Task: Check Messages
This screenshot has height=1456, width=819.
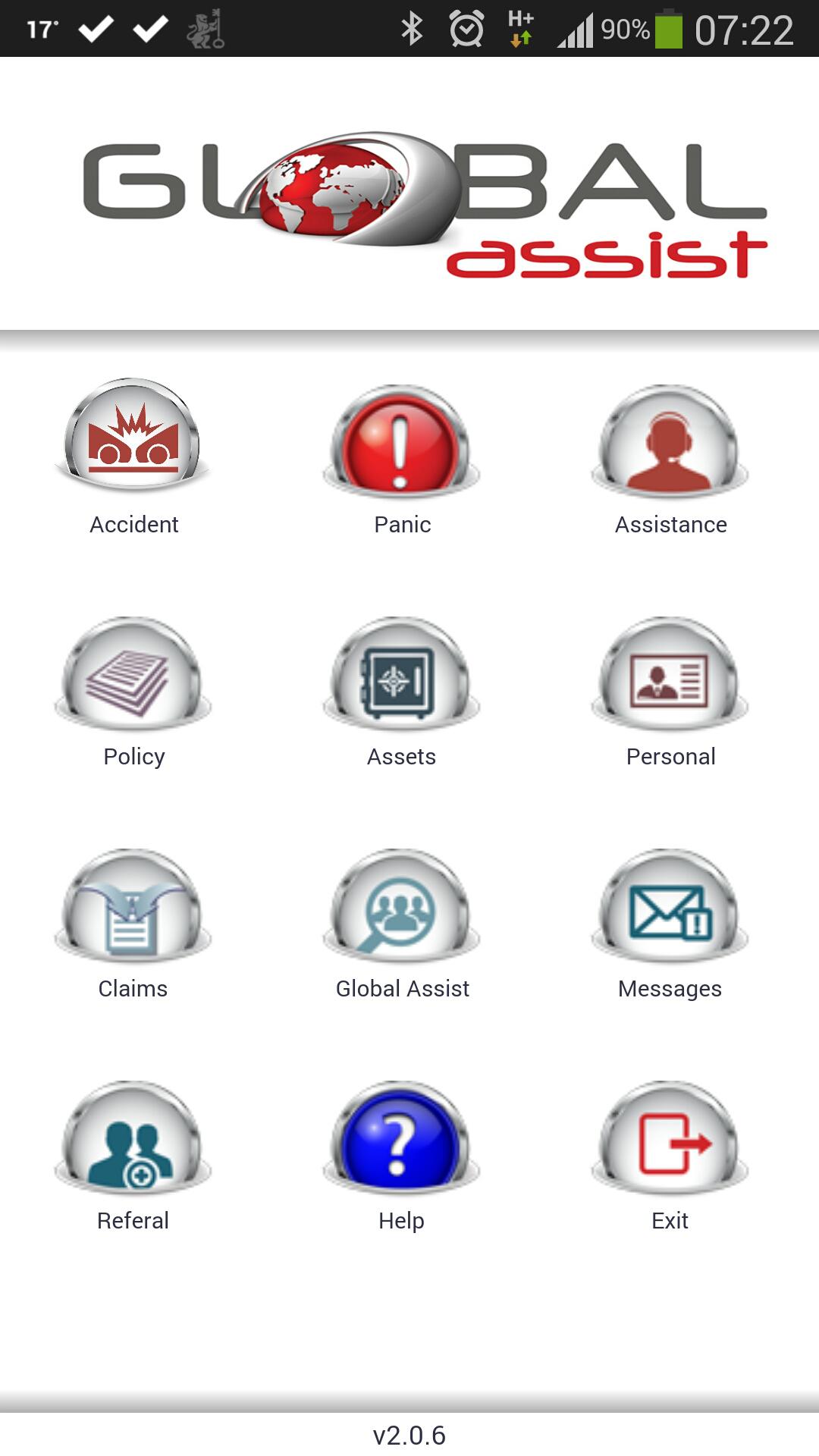Action: (670, 907)
